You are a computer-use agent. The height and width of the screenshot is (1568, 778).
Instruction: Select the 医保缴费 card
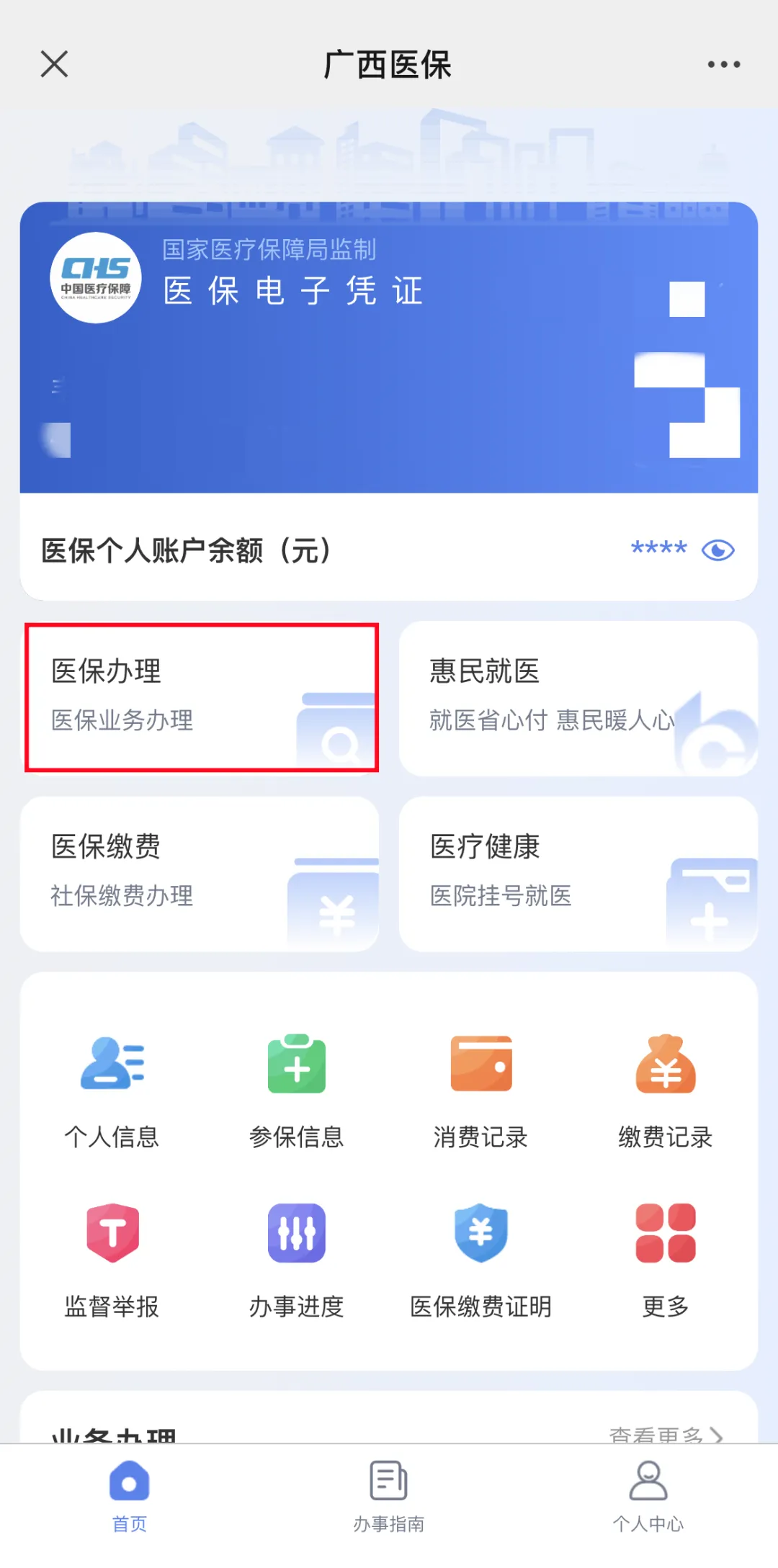(x=200, y=873)
